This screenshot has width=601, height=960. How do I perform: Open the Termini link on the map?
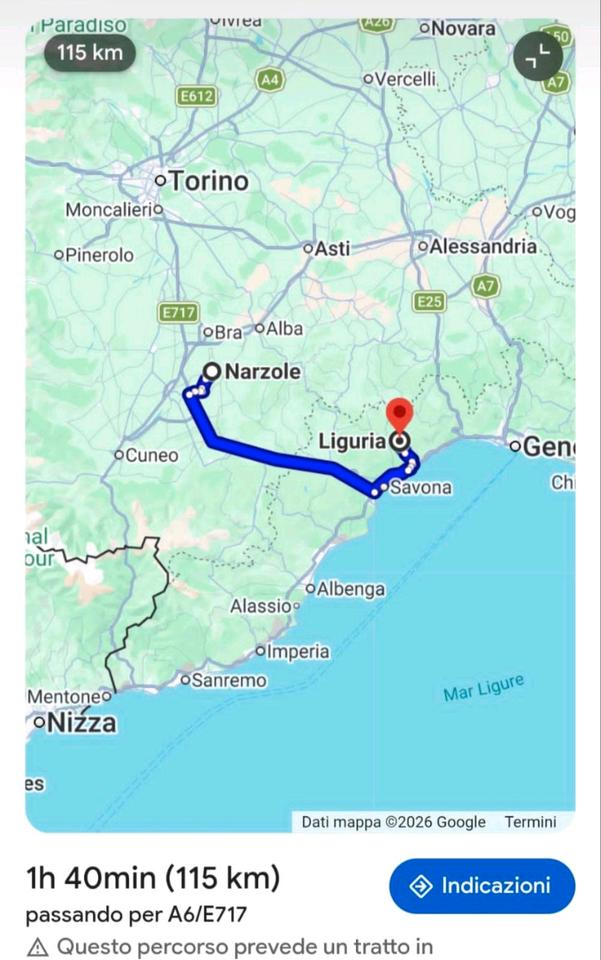(x=530, y=822)
